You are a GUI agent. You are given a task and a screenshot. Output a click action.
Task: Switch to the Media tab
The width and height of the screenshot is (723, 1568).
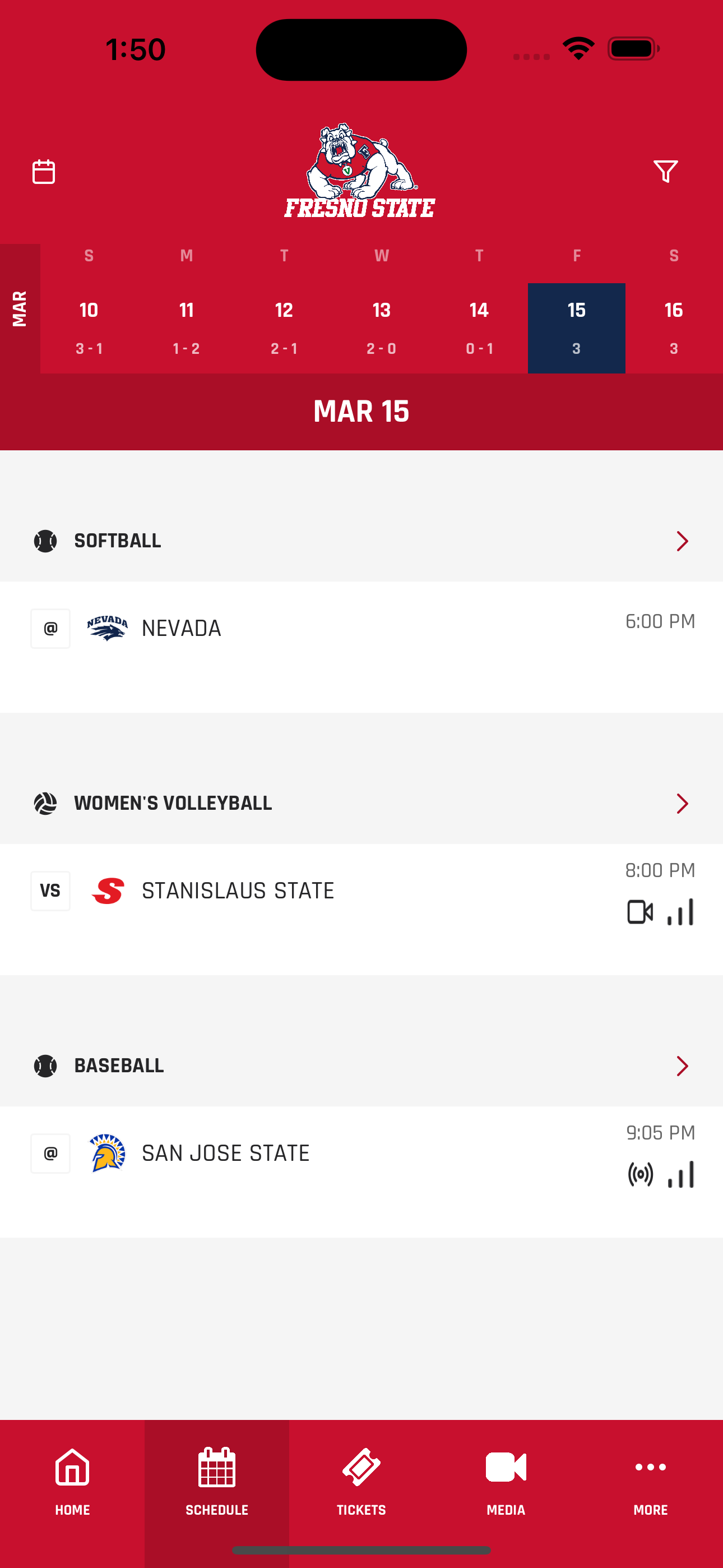pyautogui.click(x=506, y=1482)
